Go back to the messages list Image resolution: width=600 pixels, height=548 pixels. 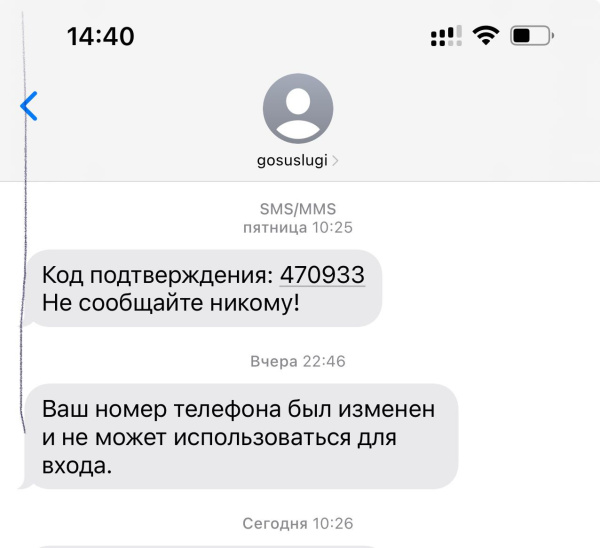[30, 106]
